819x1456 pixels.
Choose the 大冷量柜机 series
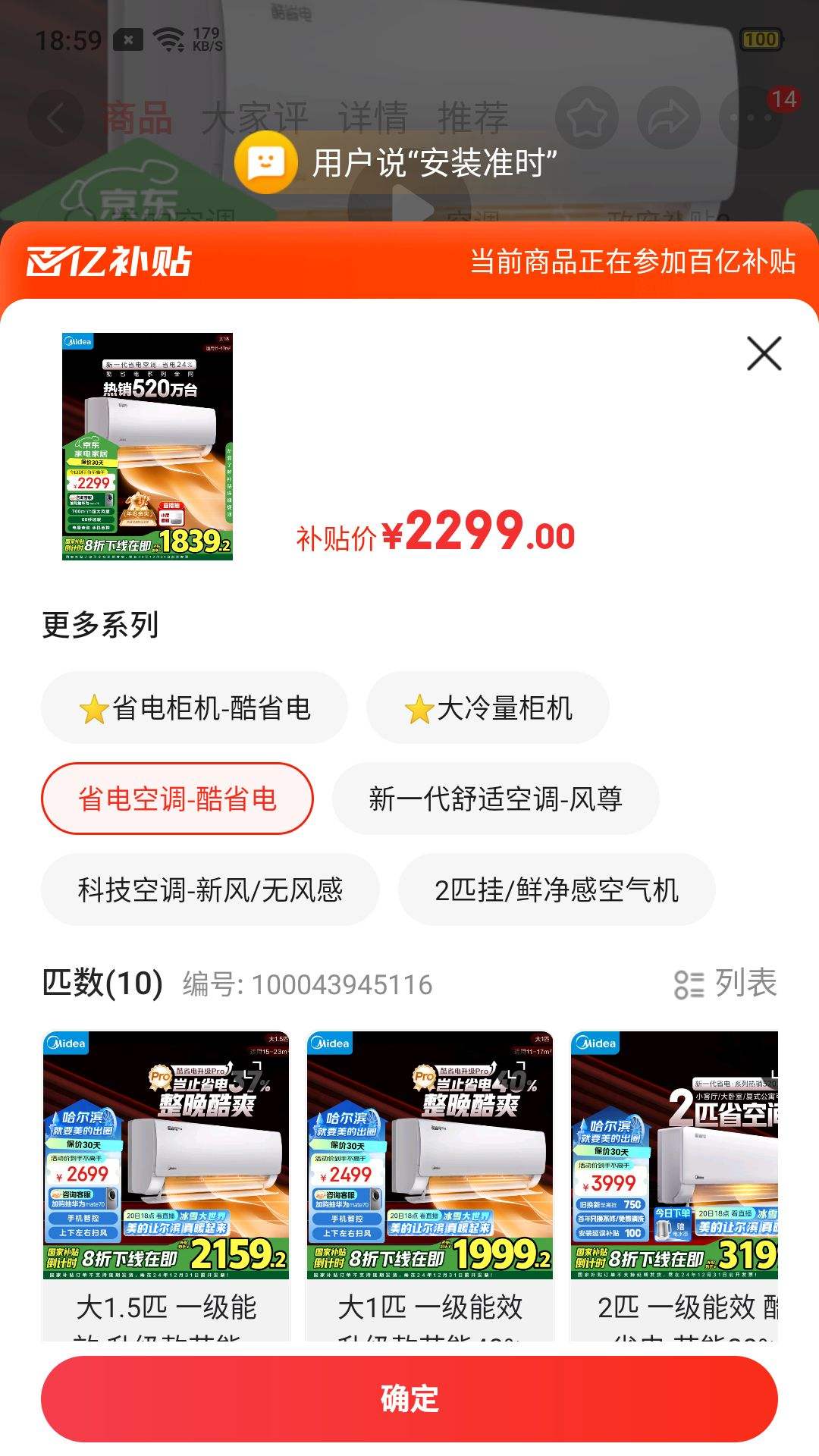pyautogui.click(x=488, y=708)
